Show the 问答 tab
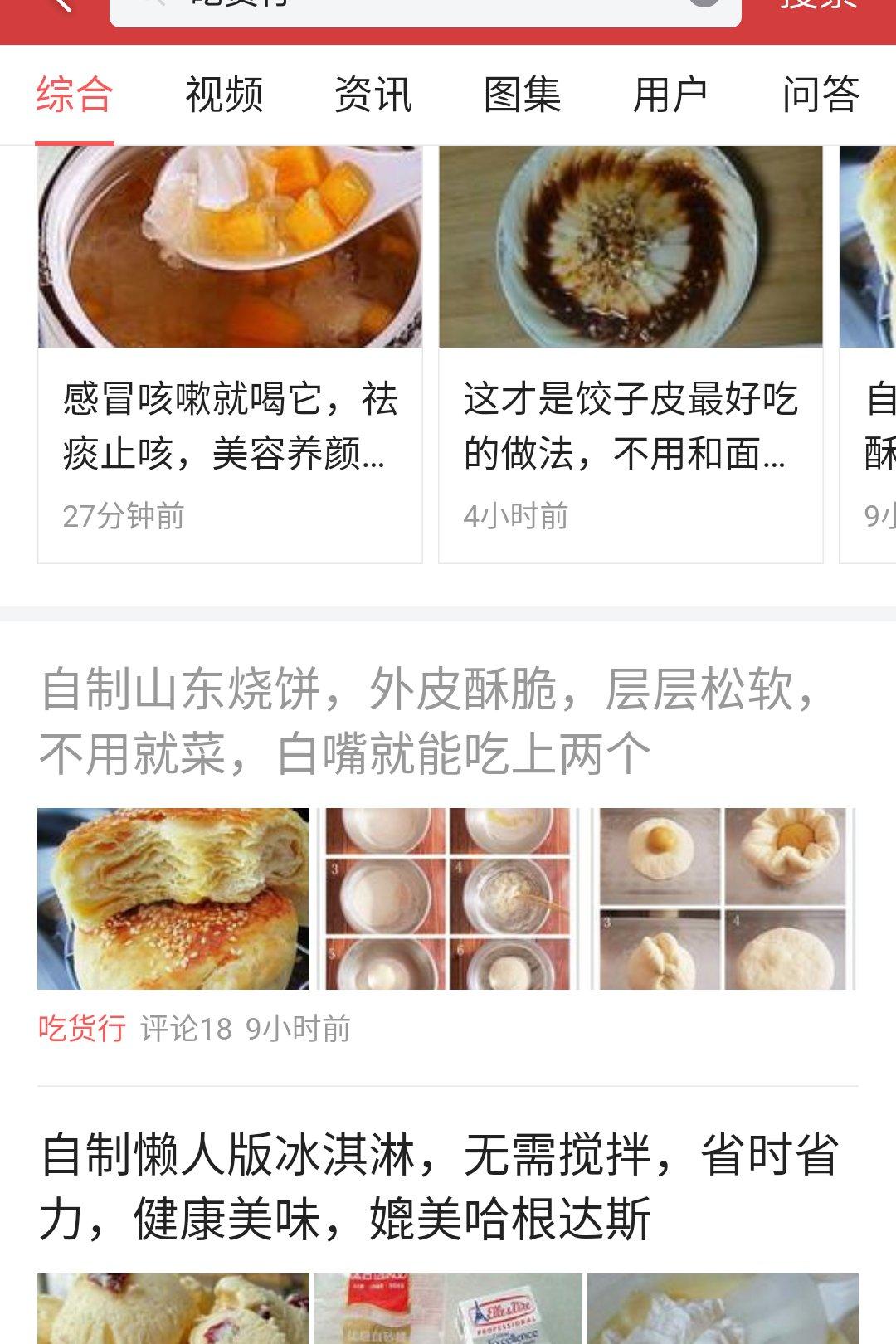 click(821, 95)
